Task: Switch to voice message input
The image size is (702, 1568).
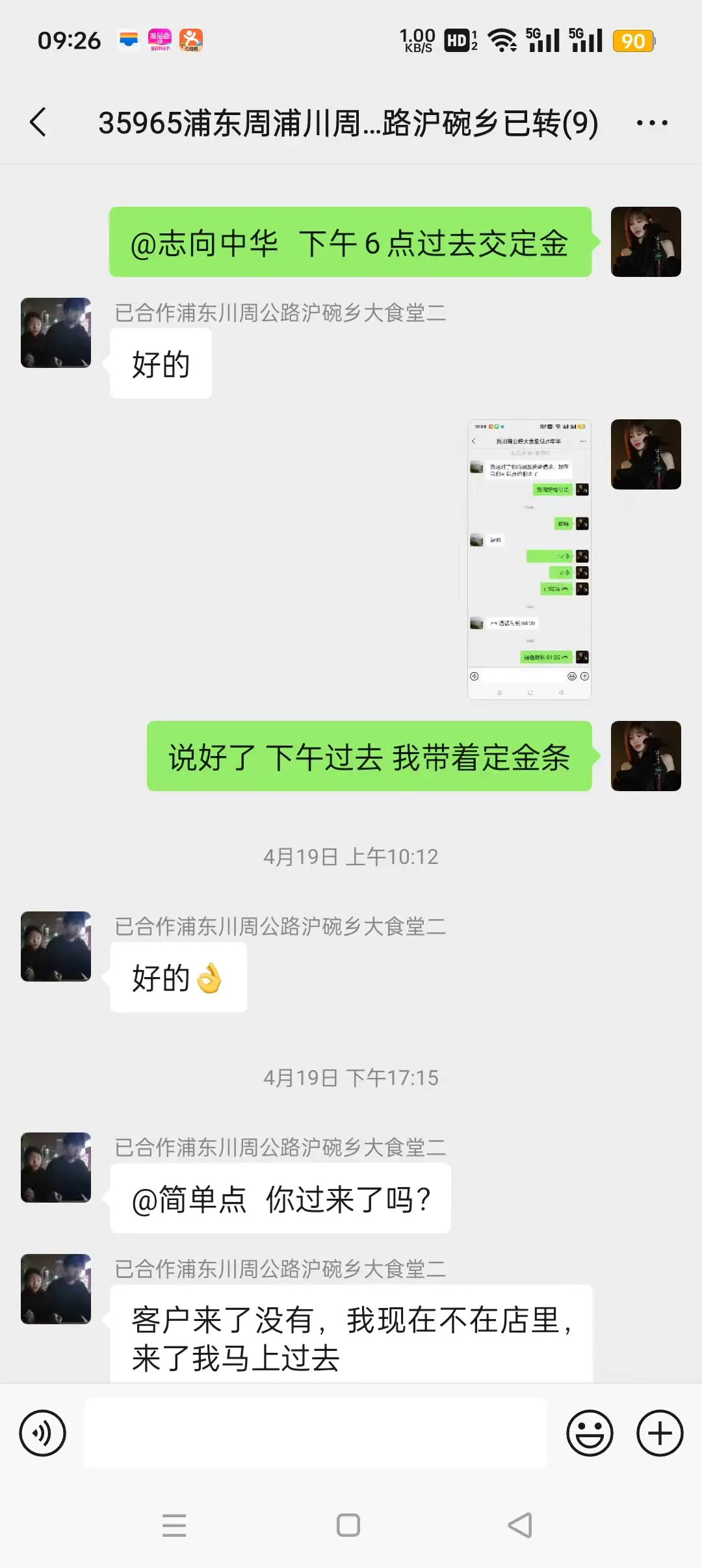Action: tap(43, 1433)
